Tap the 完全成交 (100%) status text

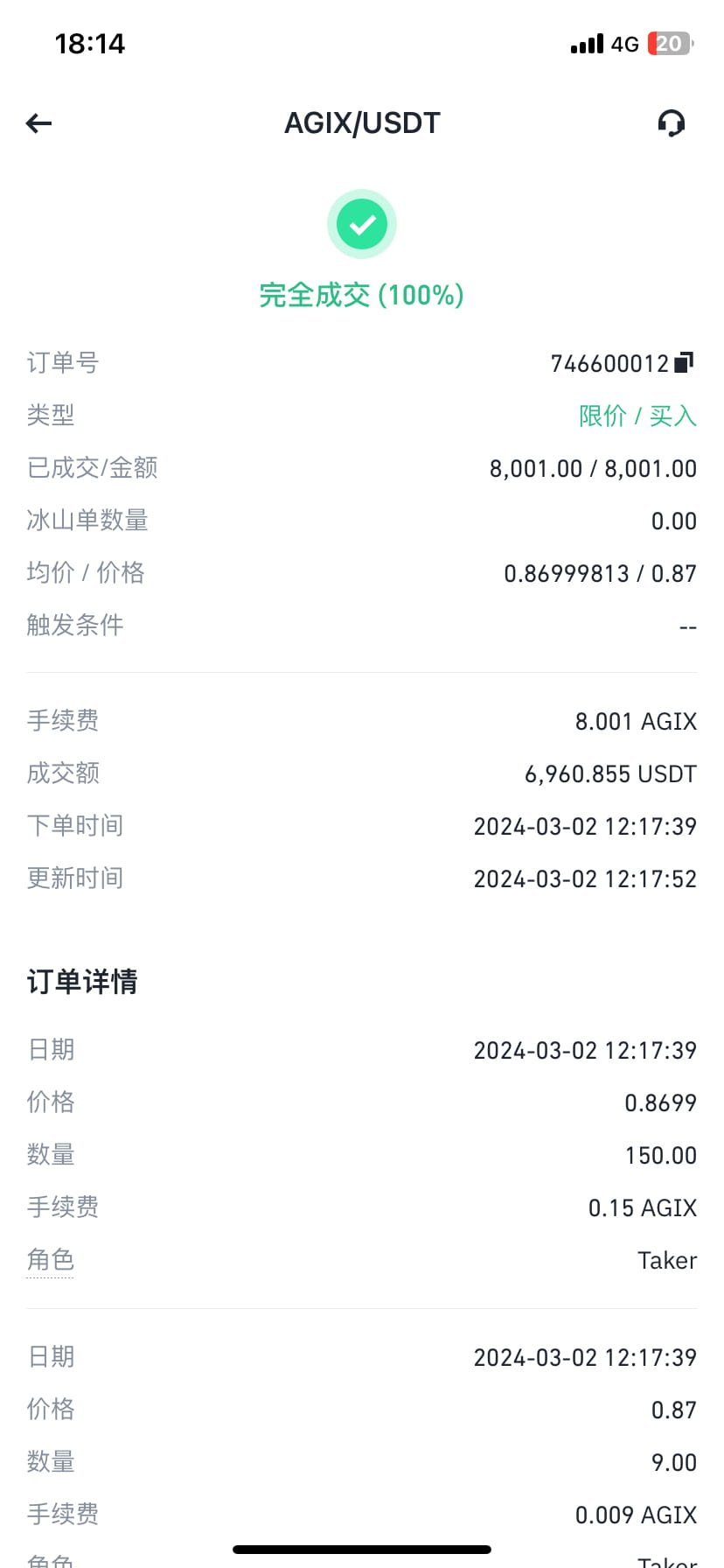362,295
